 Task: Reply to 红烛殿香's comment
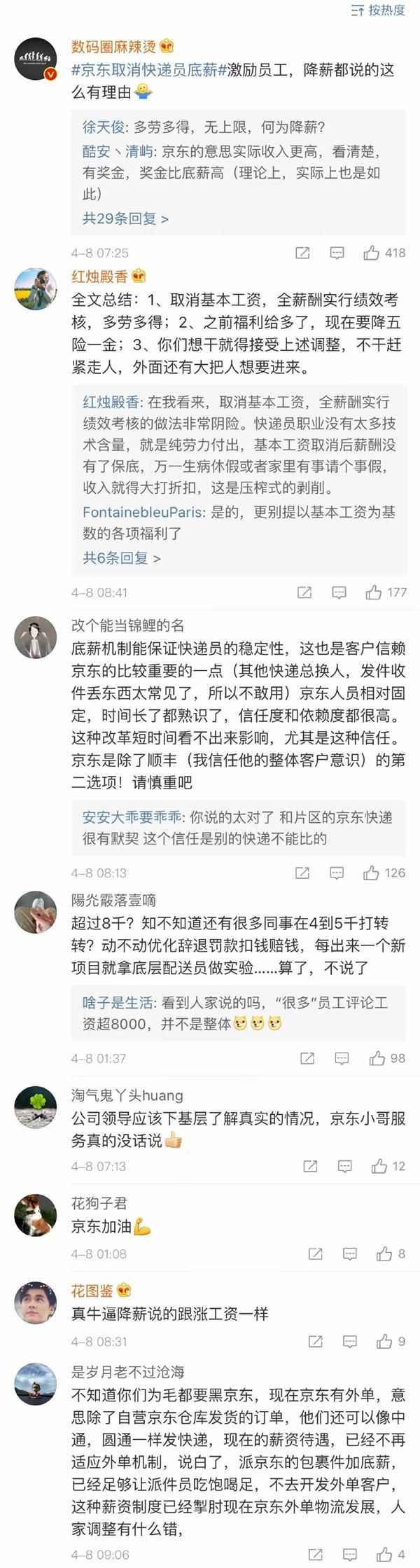[339, 592]
